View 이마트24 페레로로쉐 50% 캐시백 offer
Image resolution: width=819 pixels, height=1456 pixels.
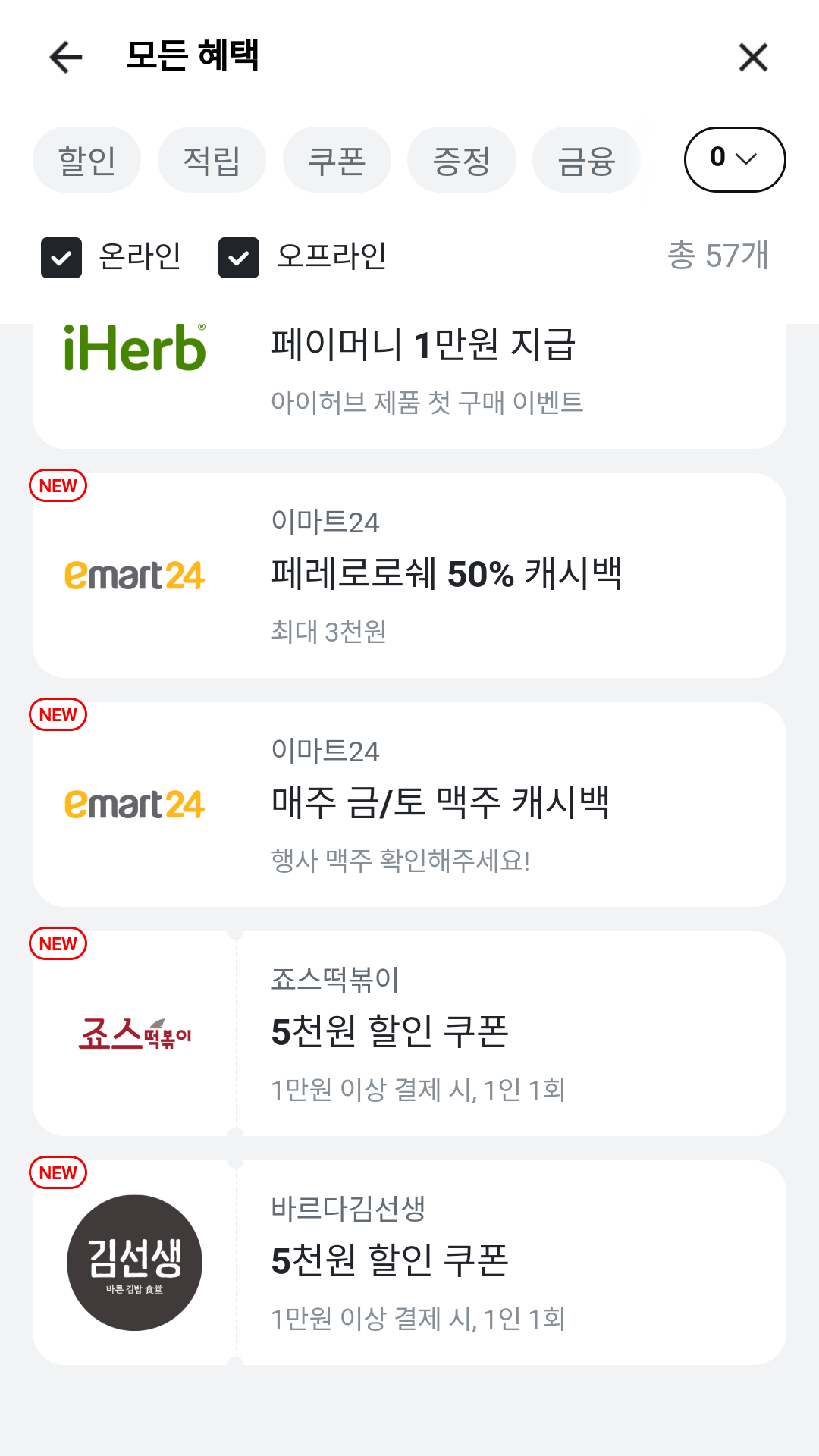point(409,576)
